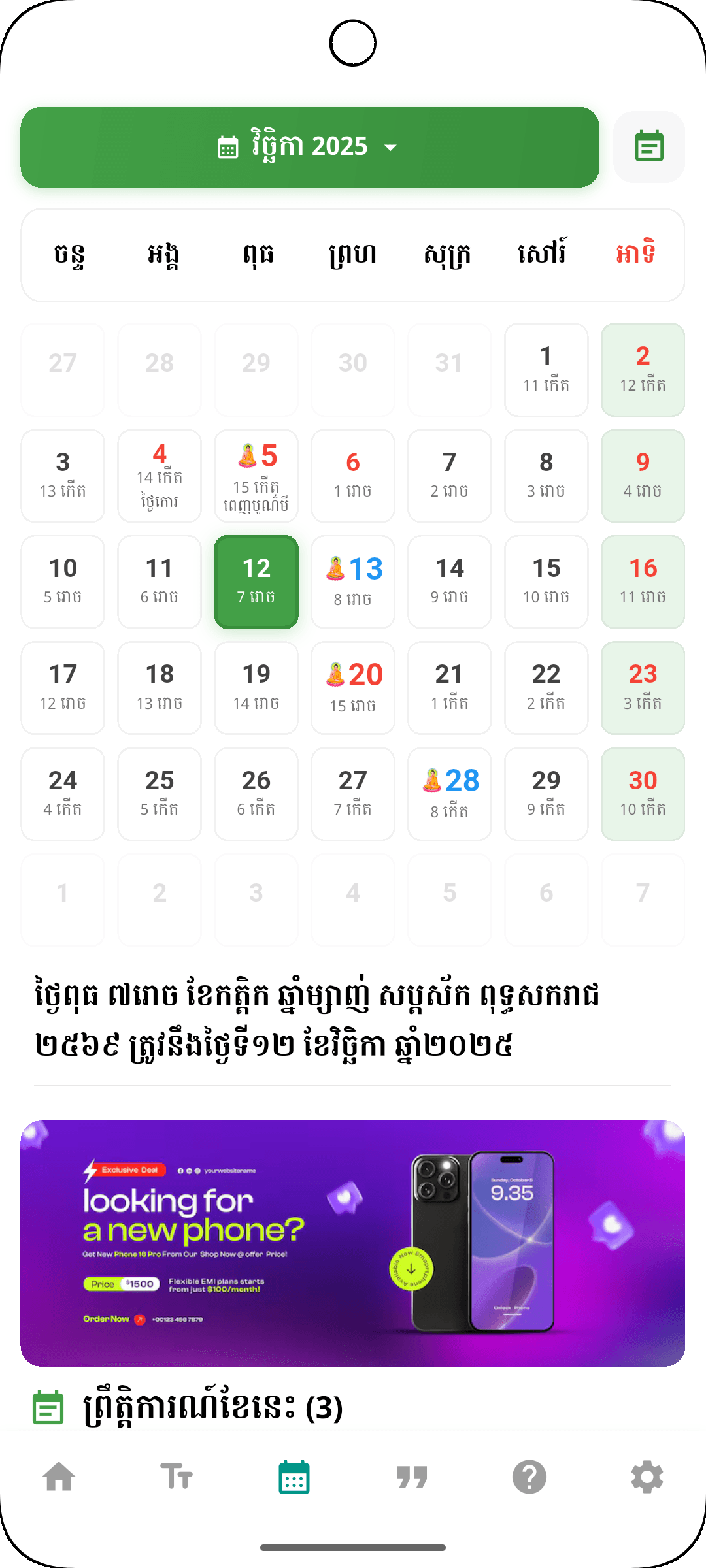Open the month picker dropdown វិច្ឆិកា 2025
Viewport: 706px width, 1568px height.
click(x=309, y=146)
